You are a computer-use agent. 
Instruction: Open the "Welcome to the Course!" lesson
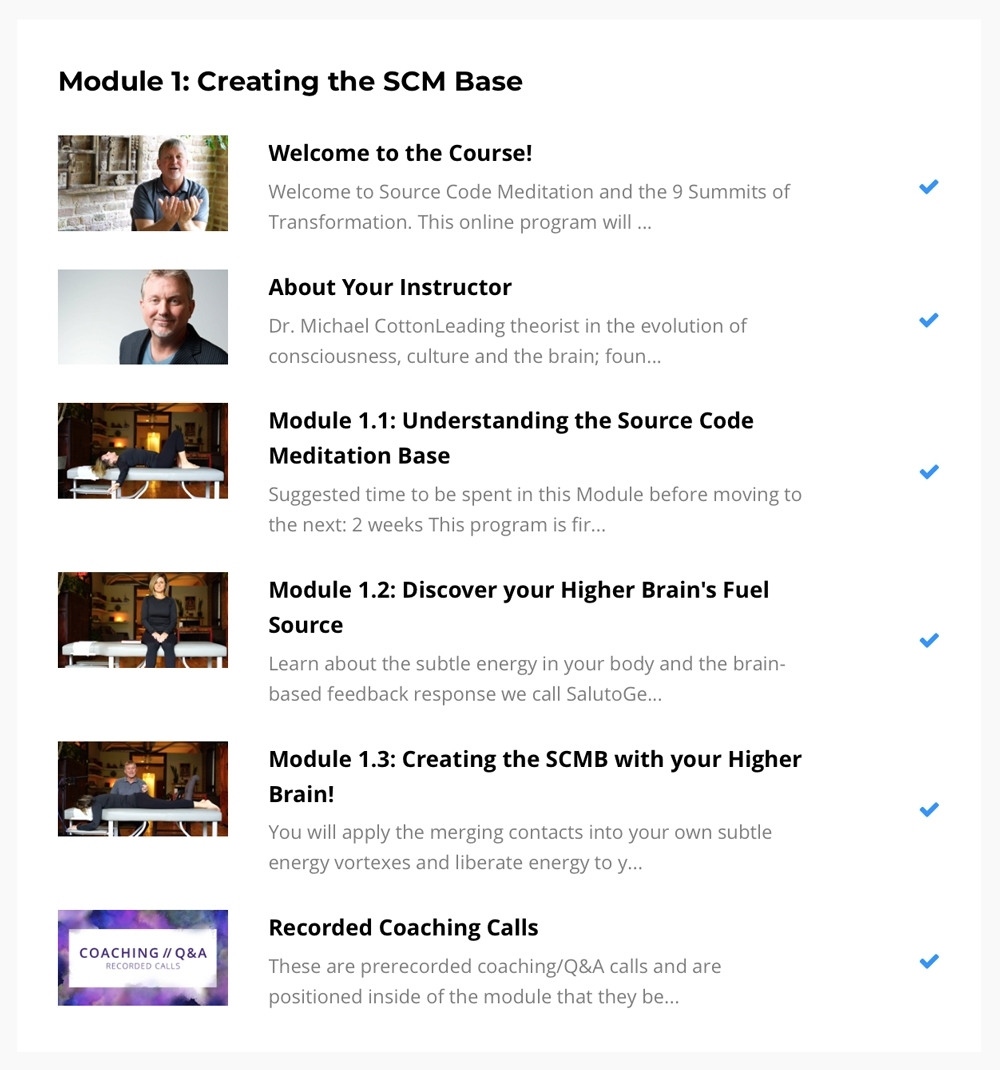coord(400,153)
